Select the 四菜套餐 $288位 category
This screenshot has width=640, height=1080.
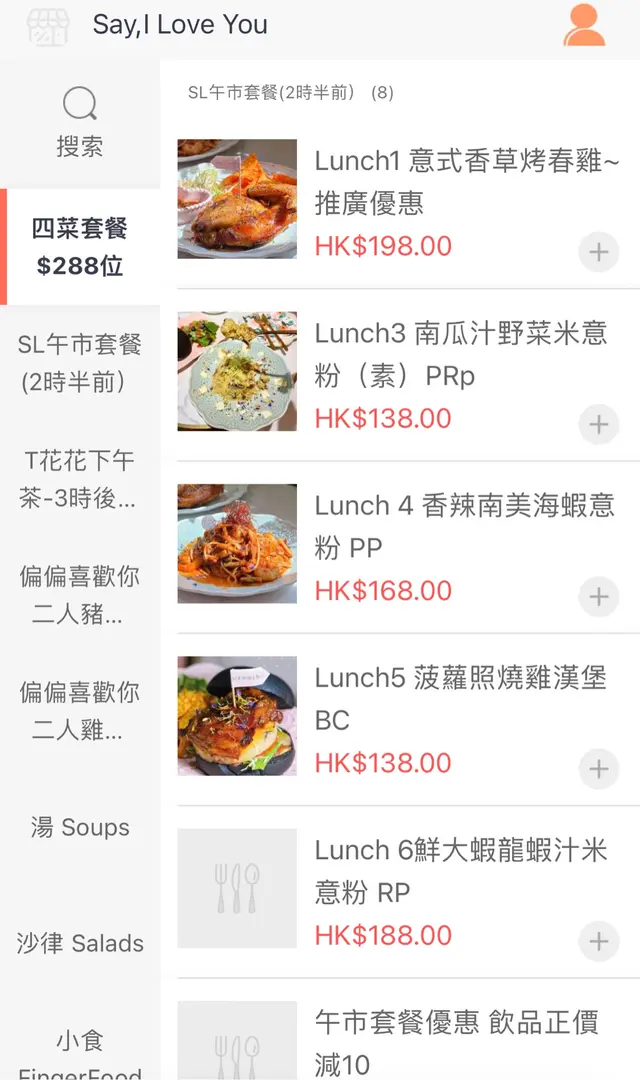click(x=80, y=246)
